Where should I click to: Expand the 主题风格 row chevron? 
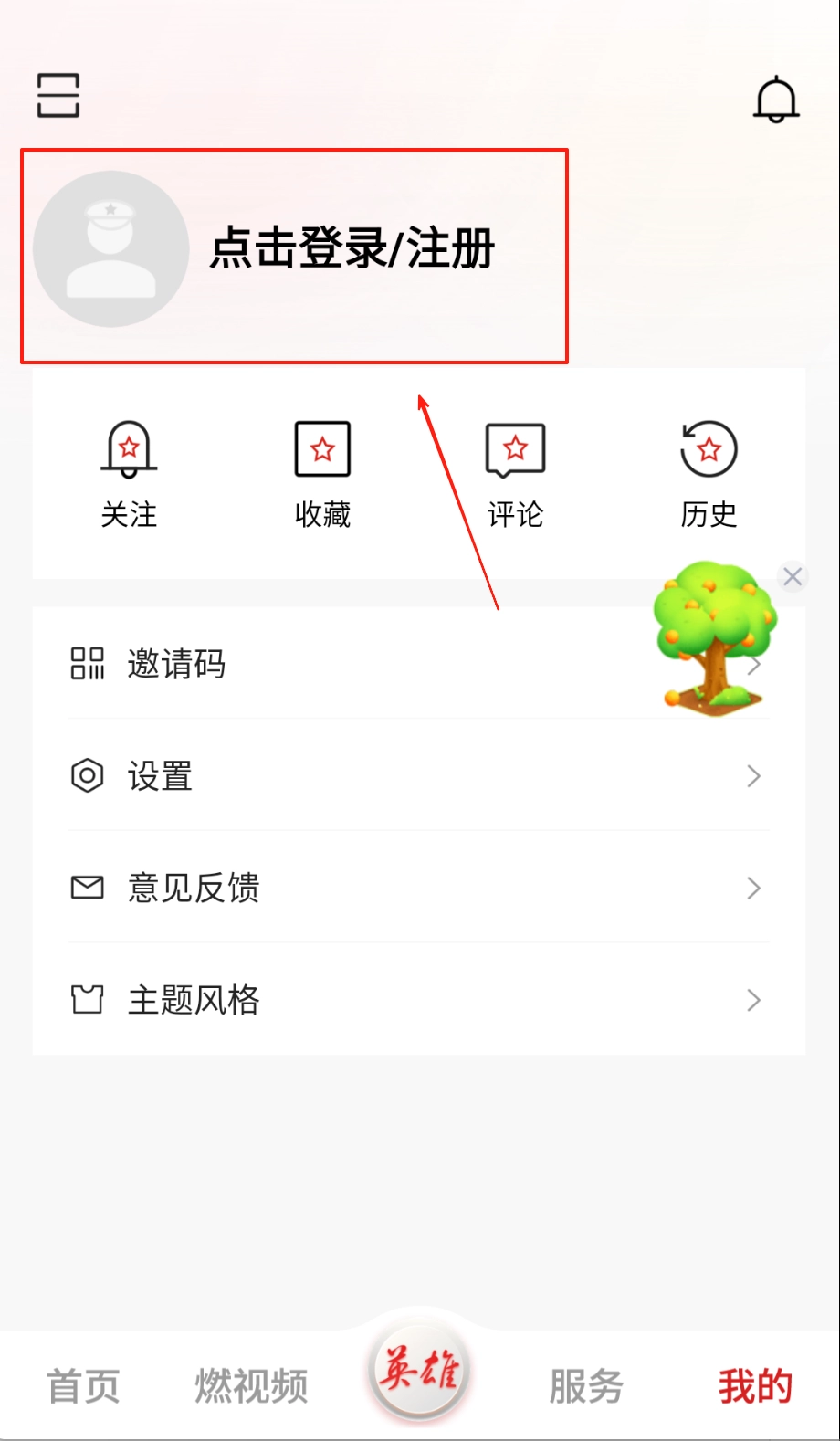coord(752,999)
